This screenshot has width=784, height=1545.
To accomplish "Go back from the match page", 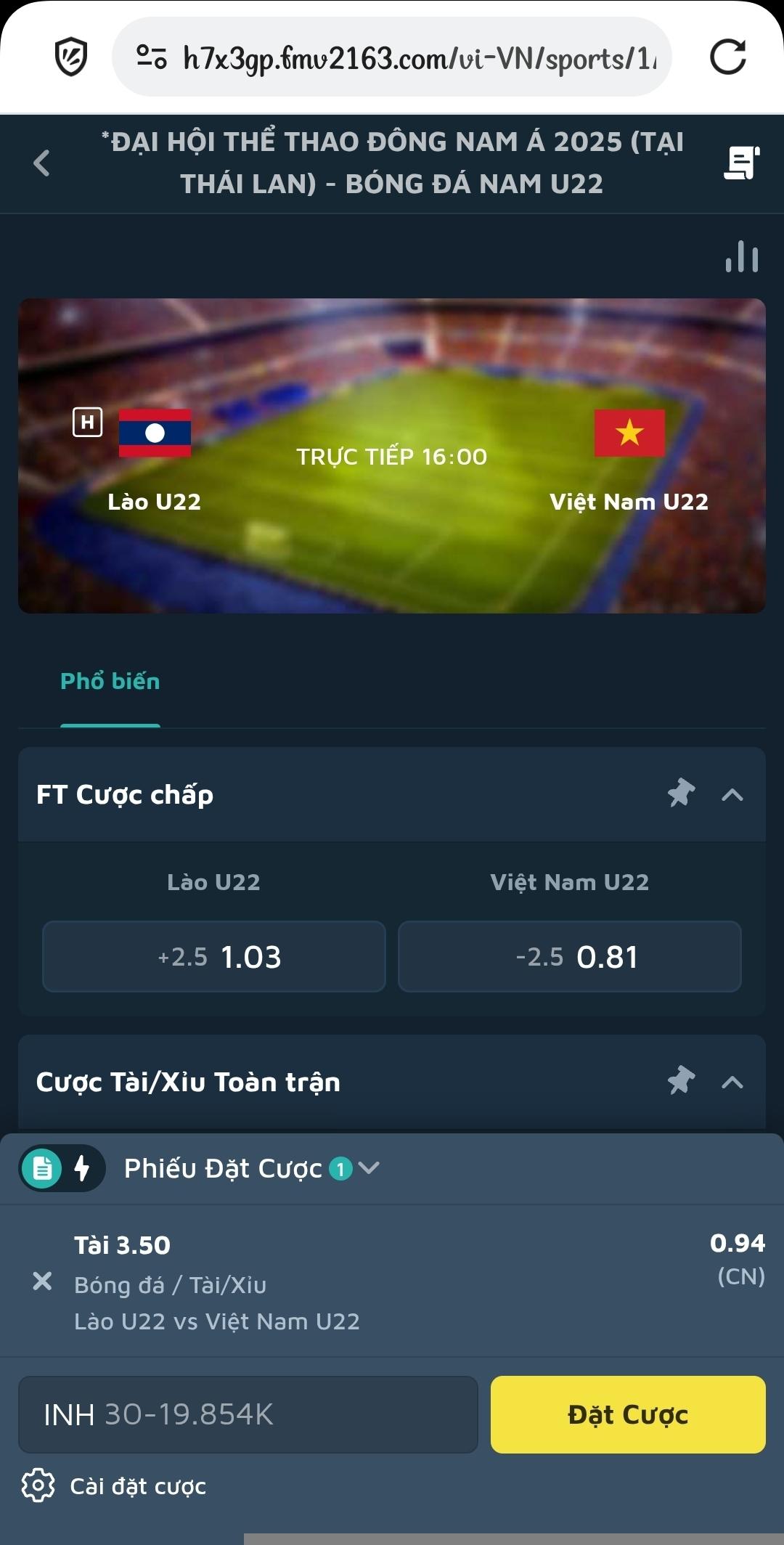I will pos(42,163).
